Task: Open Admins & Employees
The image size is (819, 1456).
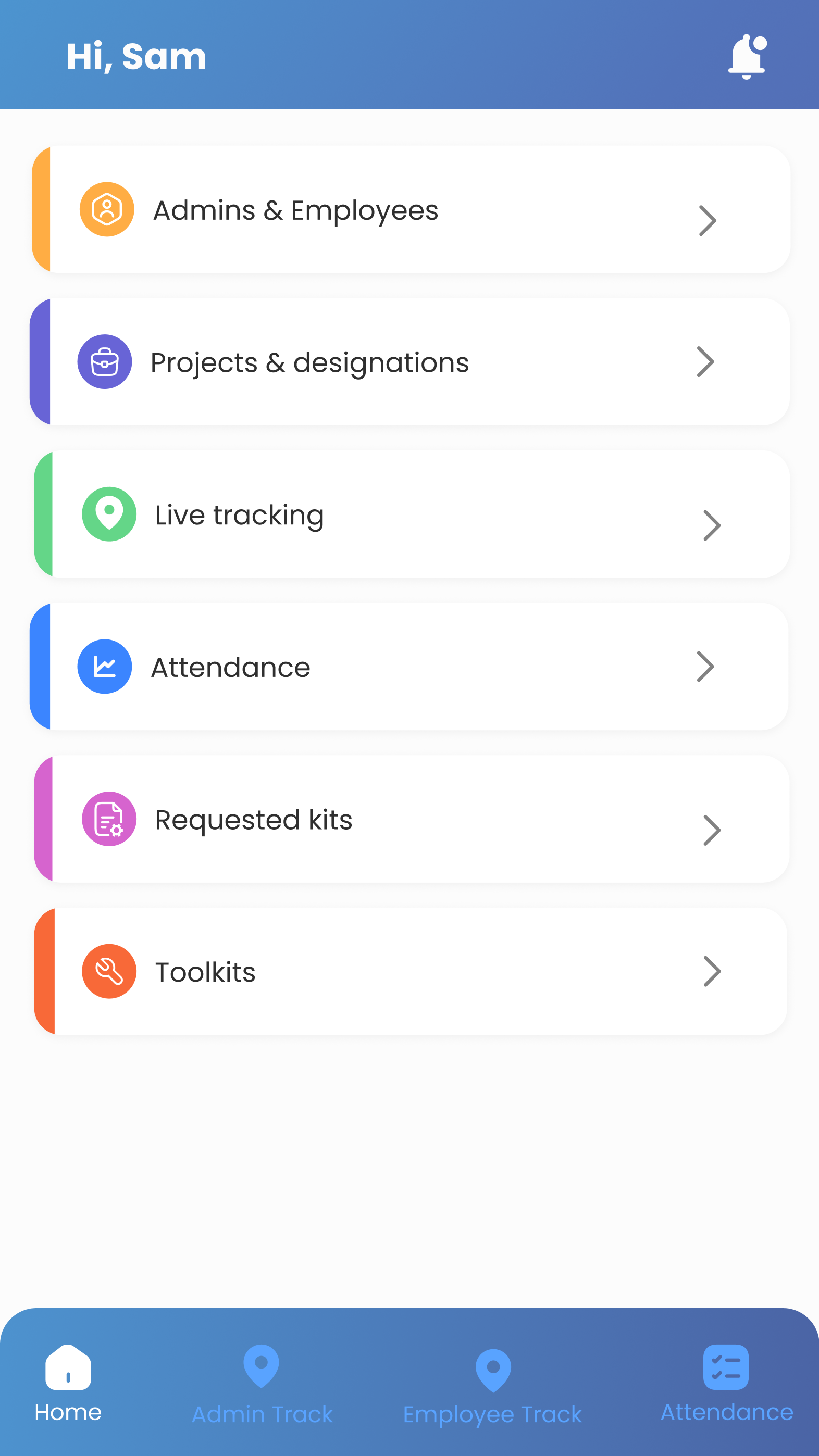Action: click(411, 210)
